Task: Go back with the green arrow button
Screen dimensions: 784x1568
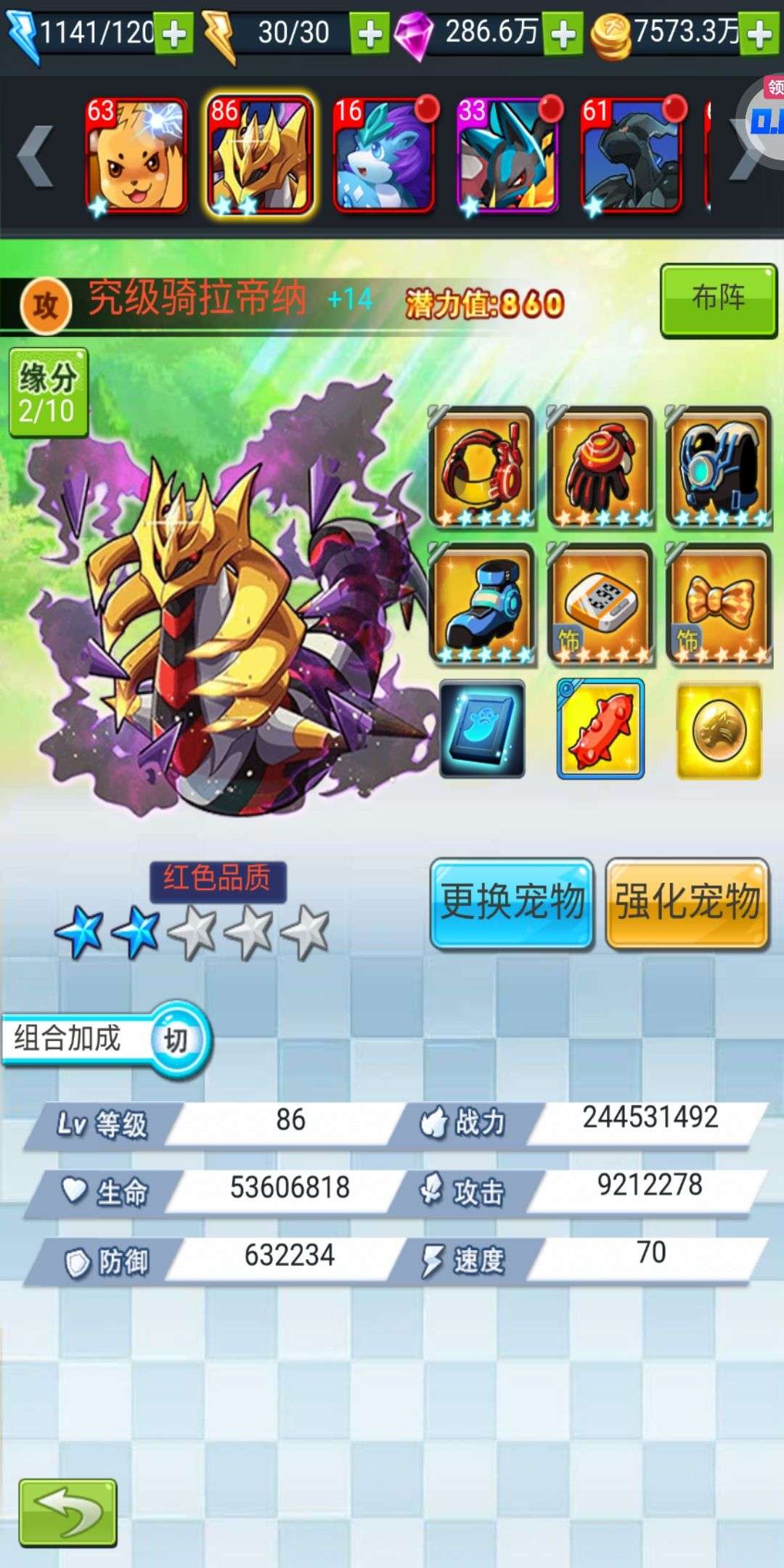Action: coord(68,1511)
